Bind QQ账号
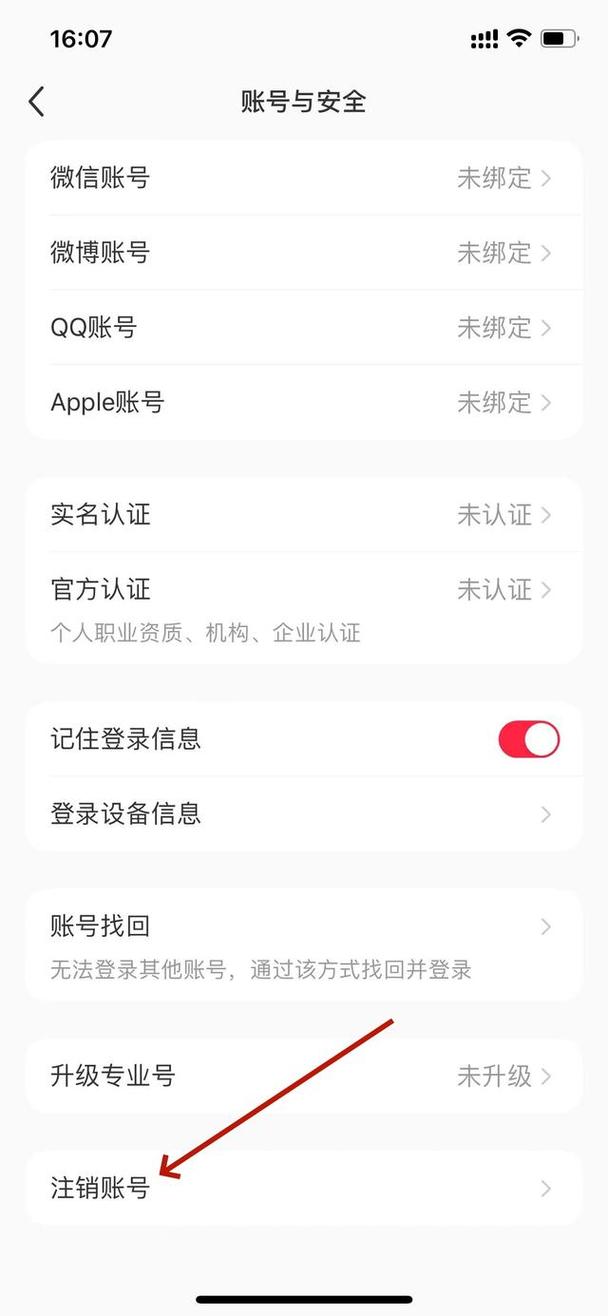 tap(303, 327)
